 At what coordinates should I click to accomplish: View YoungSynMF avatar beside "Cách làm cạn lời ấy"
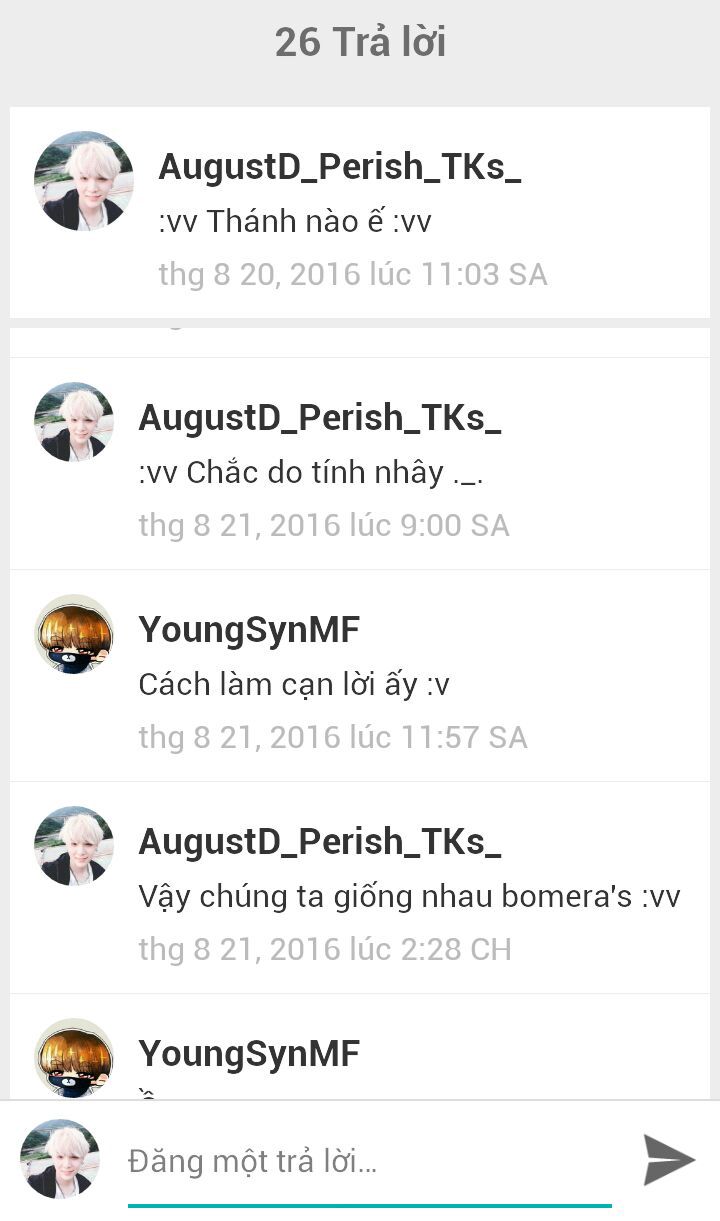(74, 634)
